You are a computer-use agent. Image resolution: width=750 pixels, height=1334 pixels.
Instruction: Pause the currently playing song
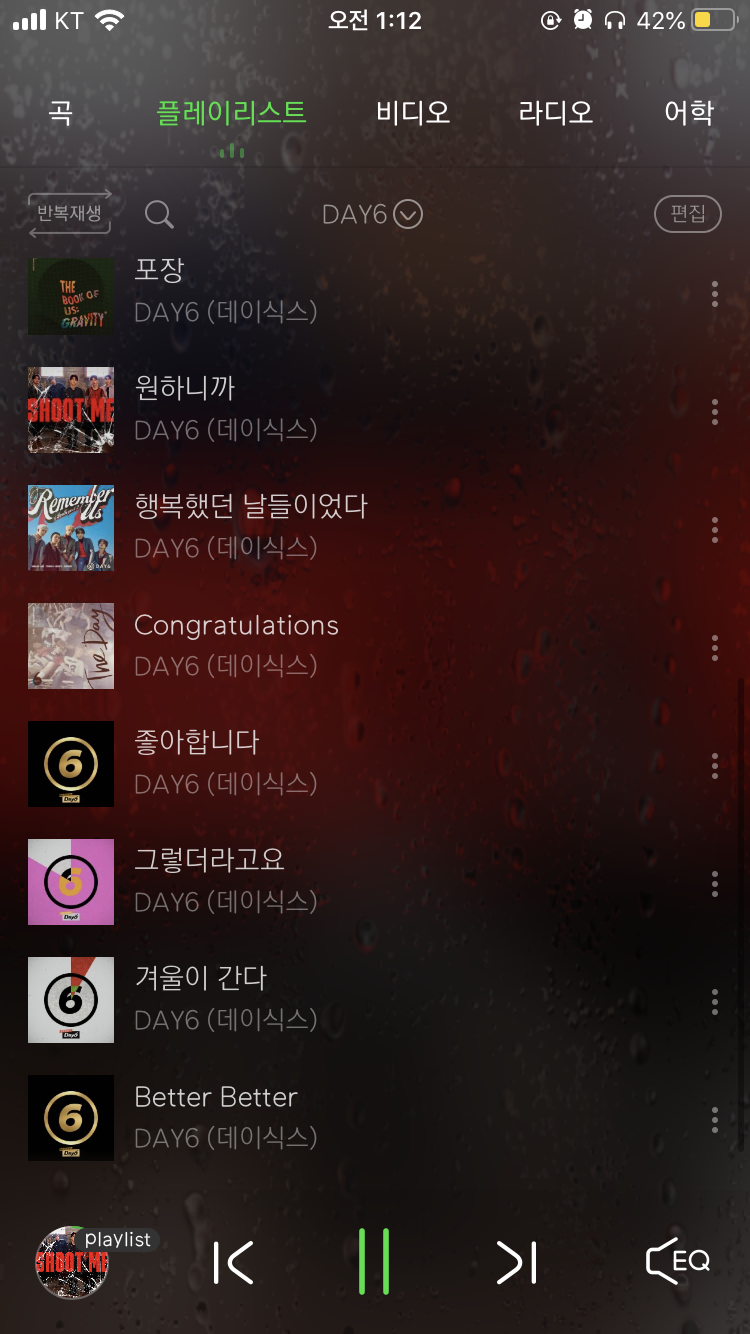point(375,1262)
